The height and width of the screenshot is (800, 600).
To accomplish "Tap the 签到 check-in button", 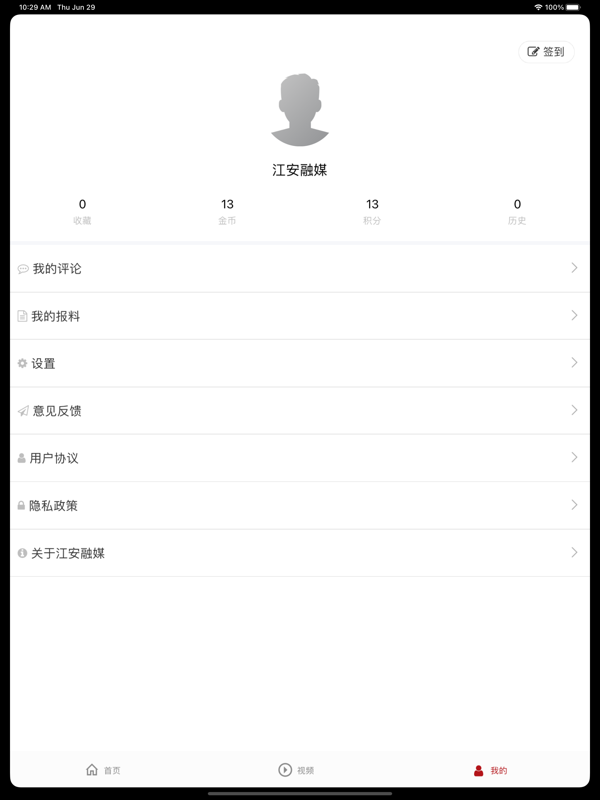I will (546, 51).
